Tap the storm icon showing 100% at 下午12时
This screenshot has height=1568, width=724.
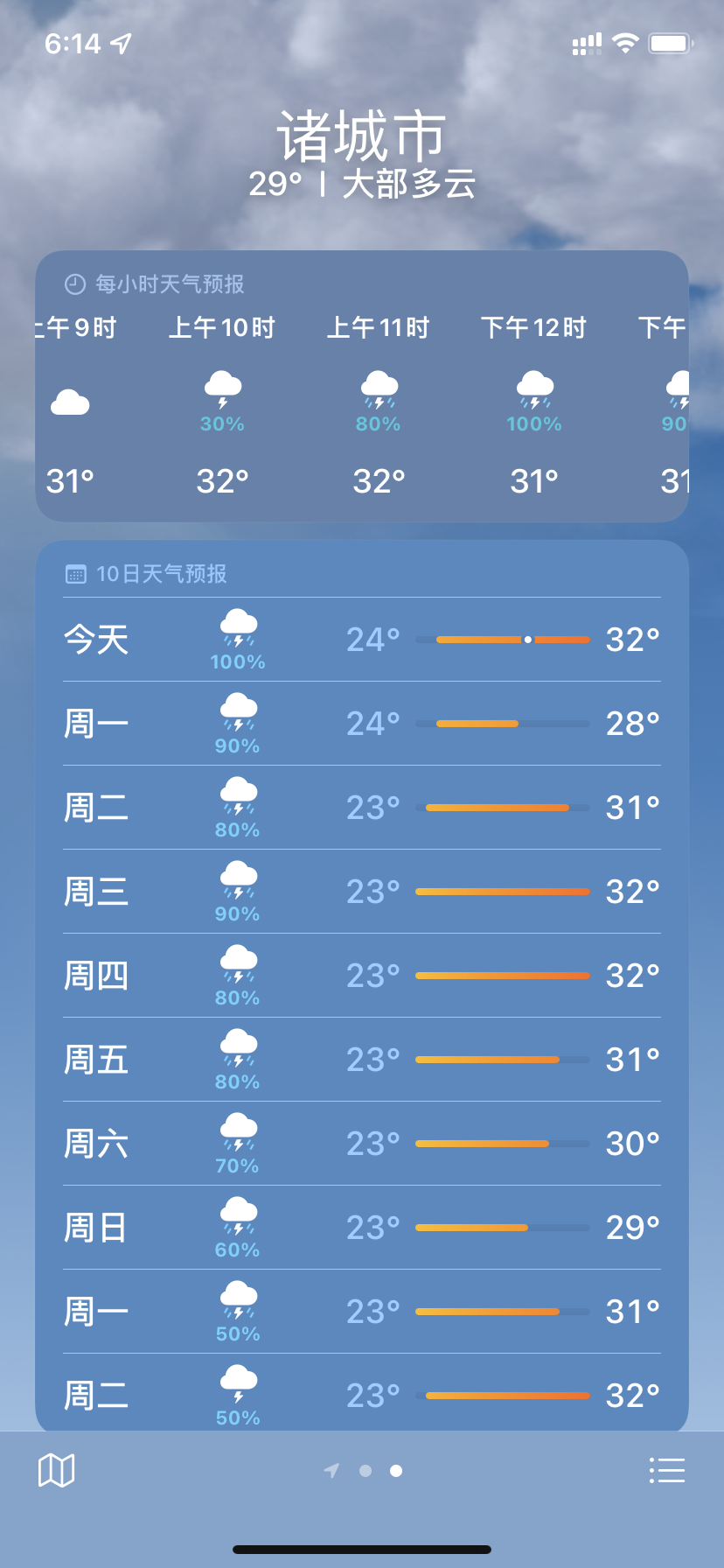coord(533,394)
